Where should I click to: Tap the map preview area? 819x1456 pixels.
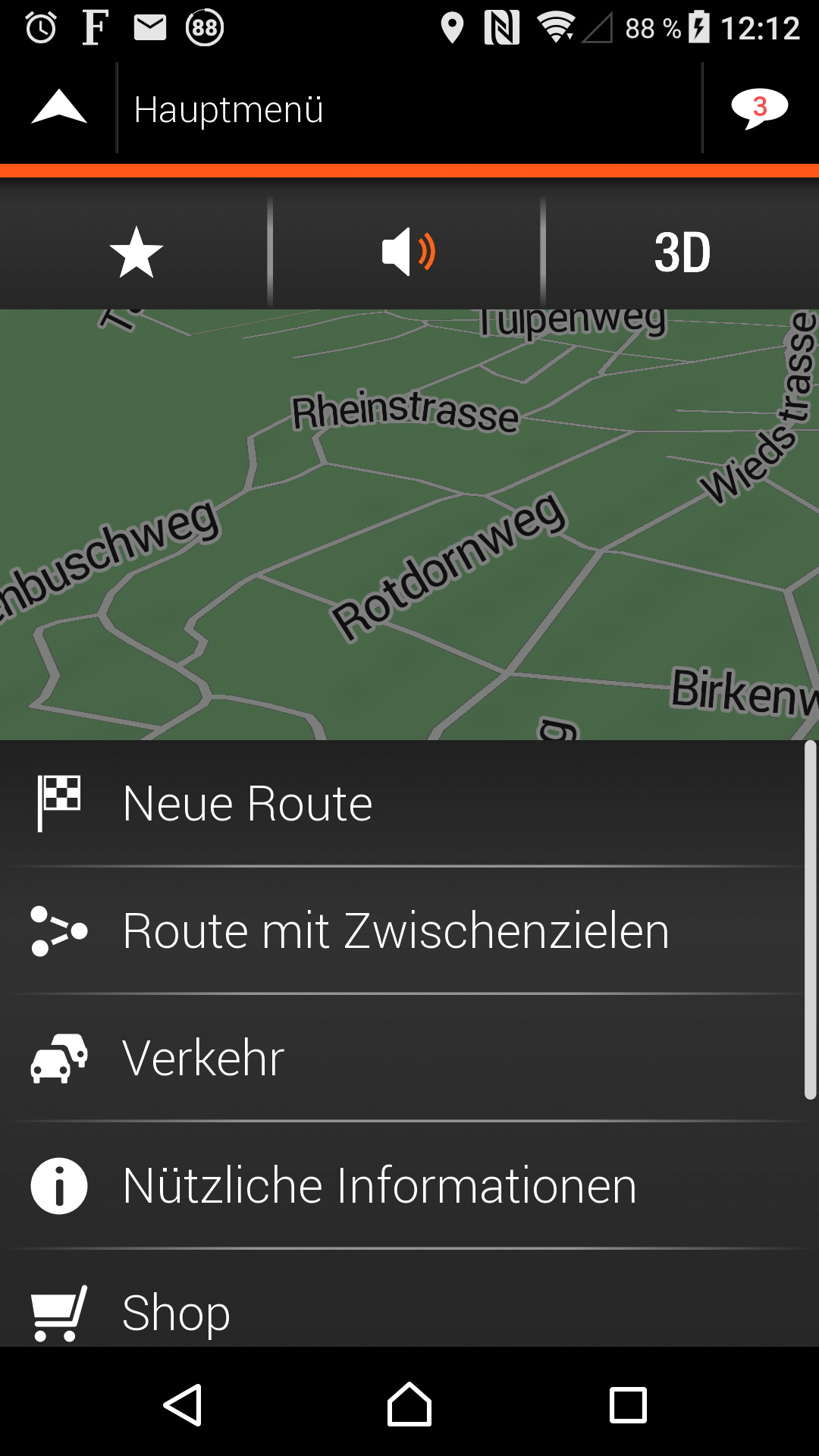409,523
